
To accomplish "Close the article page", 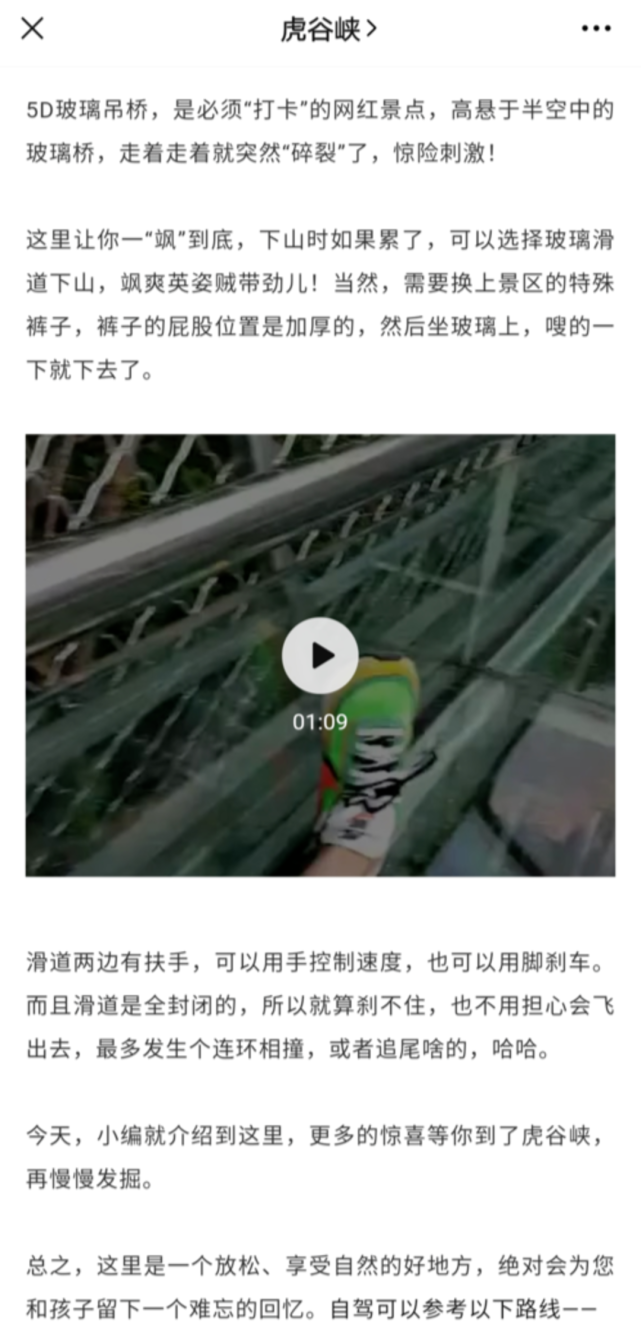I will coord(32,29).
